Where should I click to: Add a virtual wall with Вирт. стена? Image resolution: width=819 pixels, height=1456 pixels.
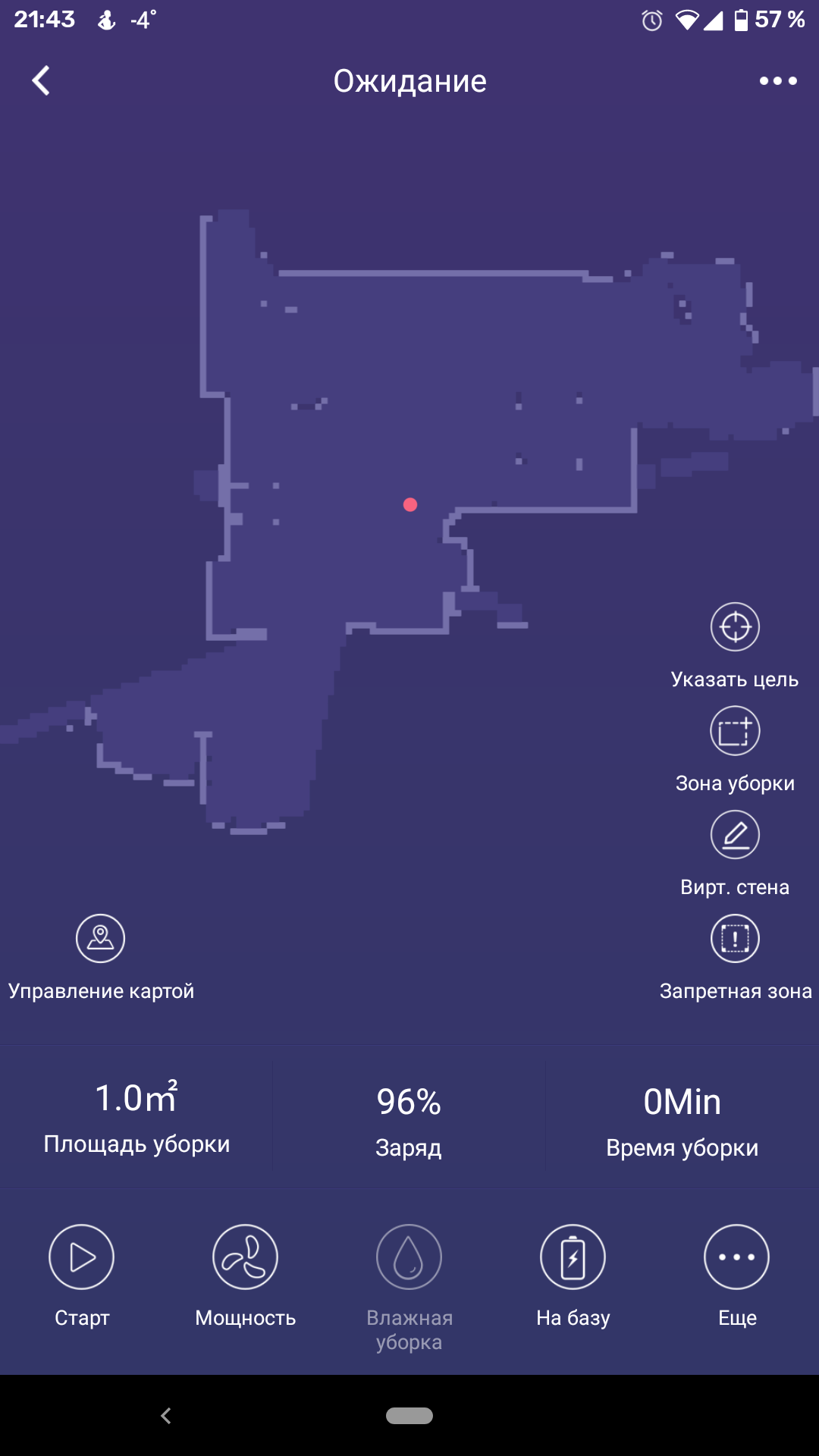click(735, 835)
